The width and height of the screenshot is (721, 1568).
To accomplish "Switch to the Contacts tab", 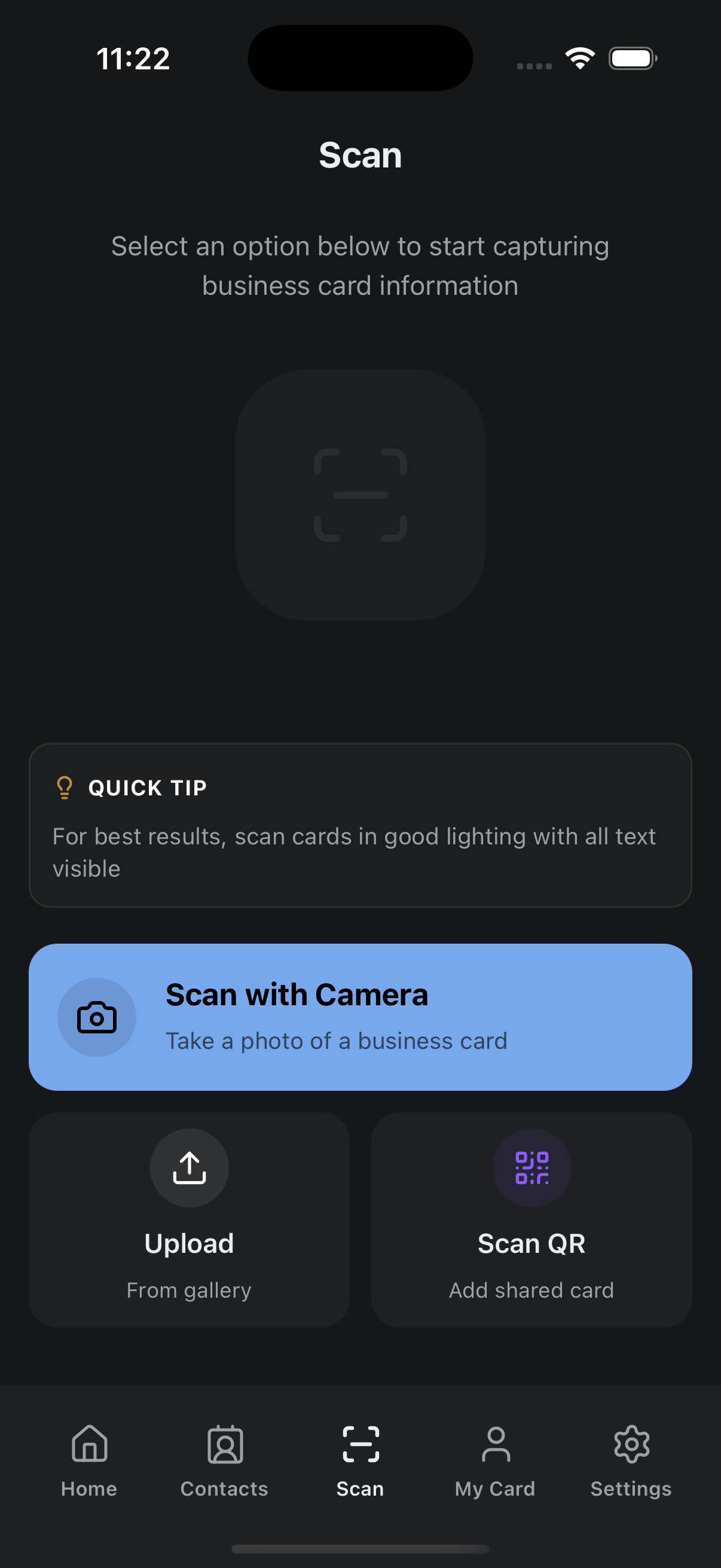I will click(224, 1461).
